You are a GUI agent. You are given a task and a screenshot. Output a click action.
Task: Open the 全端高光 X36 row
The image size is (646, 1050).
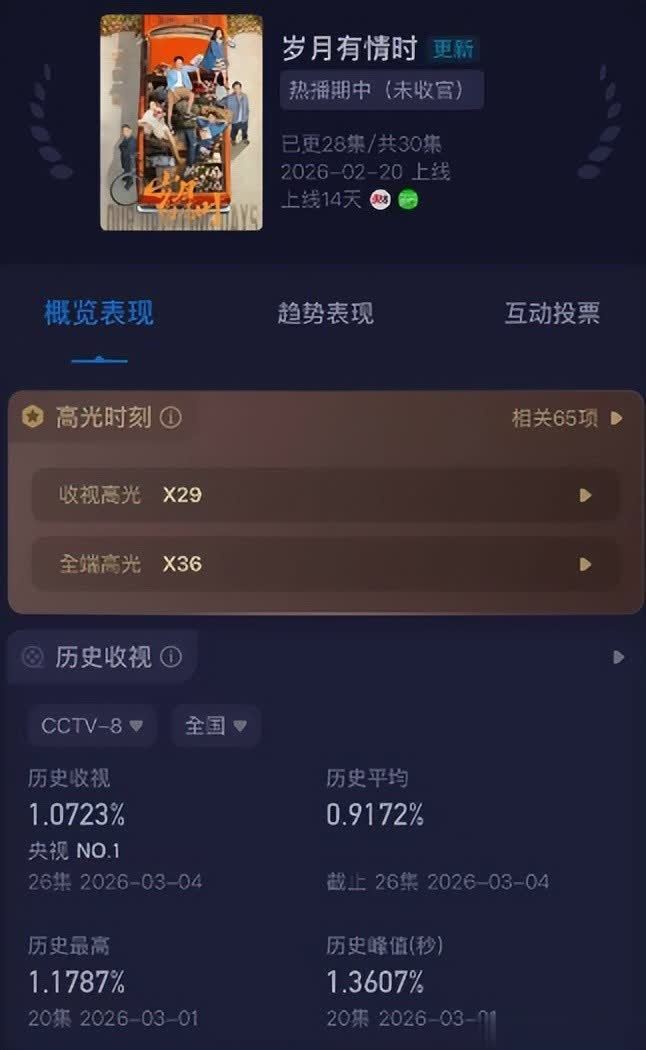(x=325, y=564)
